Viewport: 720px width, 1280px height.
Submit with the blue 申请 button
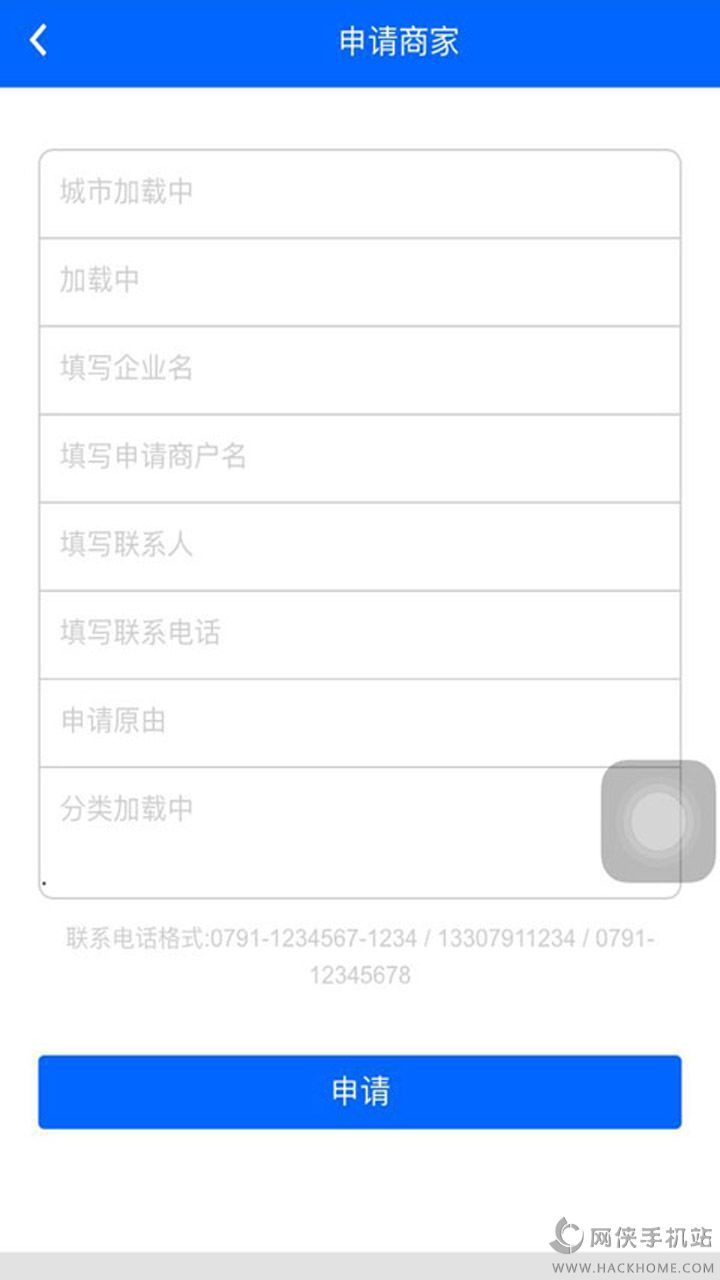pyautogui.click(x=360, y=1092)
